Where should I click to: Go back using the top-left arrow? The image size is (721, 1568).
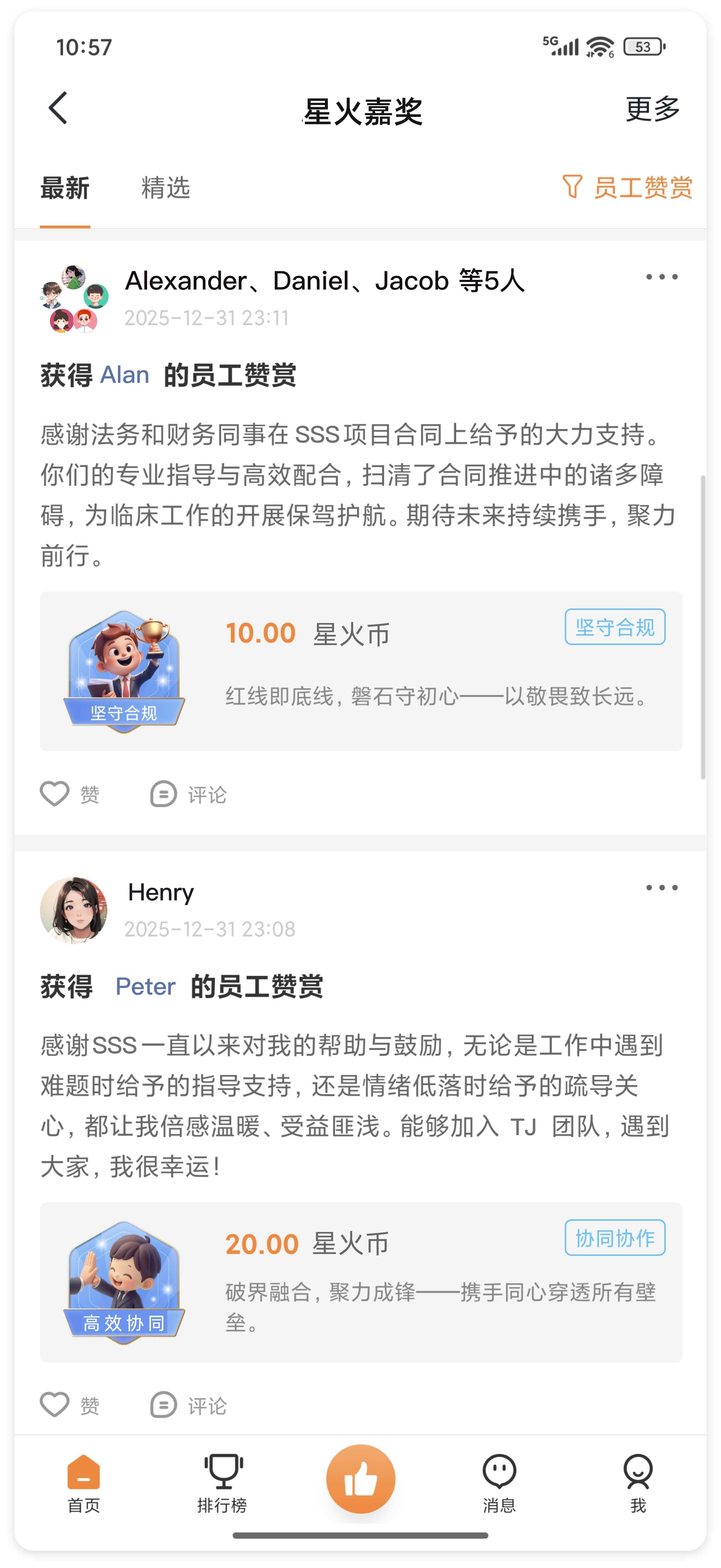pyautogui.click(x=58, y=109)
